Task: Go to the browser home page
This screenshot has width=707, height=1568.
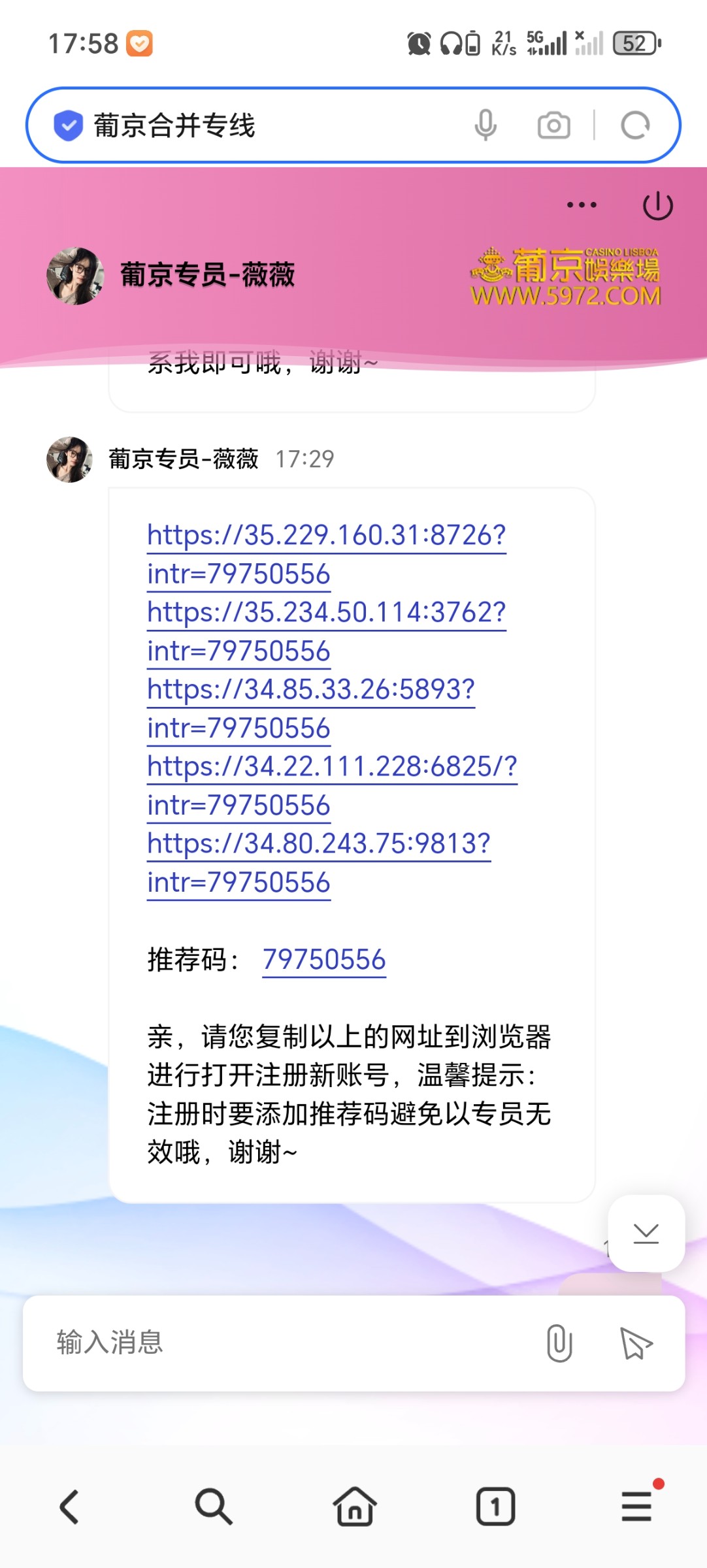Action: [355, 1506]
